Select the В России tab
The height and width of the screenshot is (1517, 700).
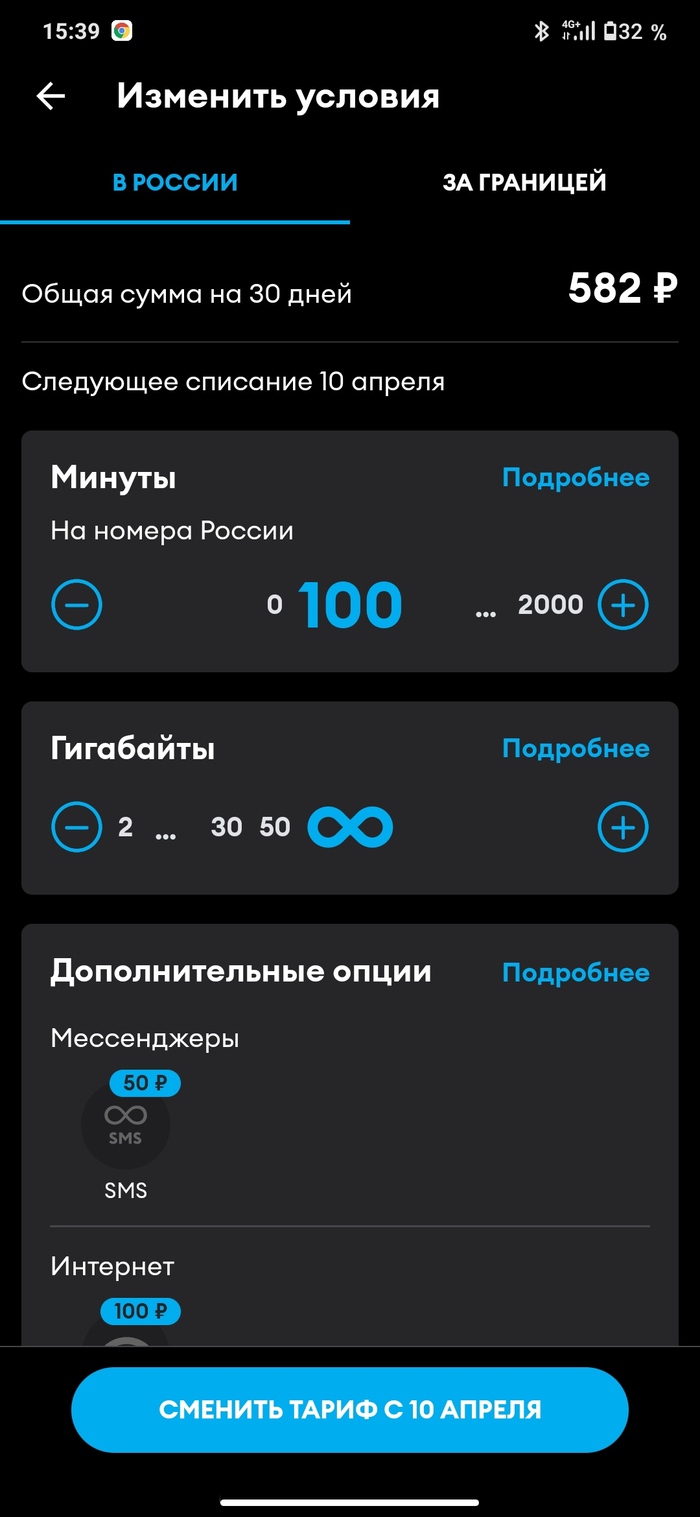175,183
